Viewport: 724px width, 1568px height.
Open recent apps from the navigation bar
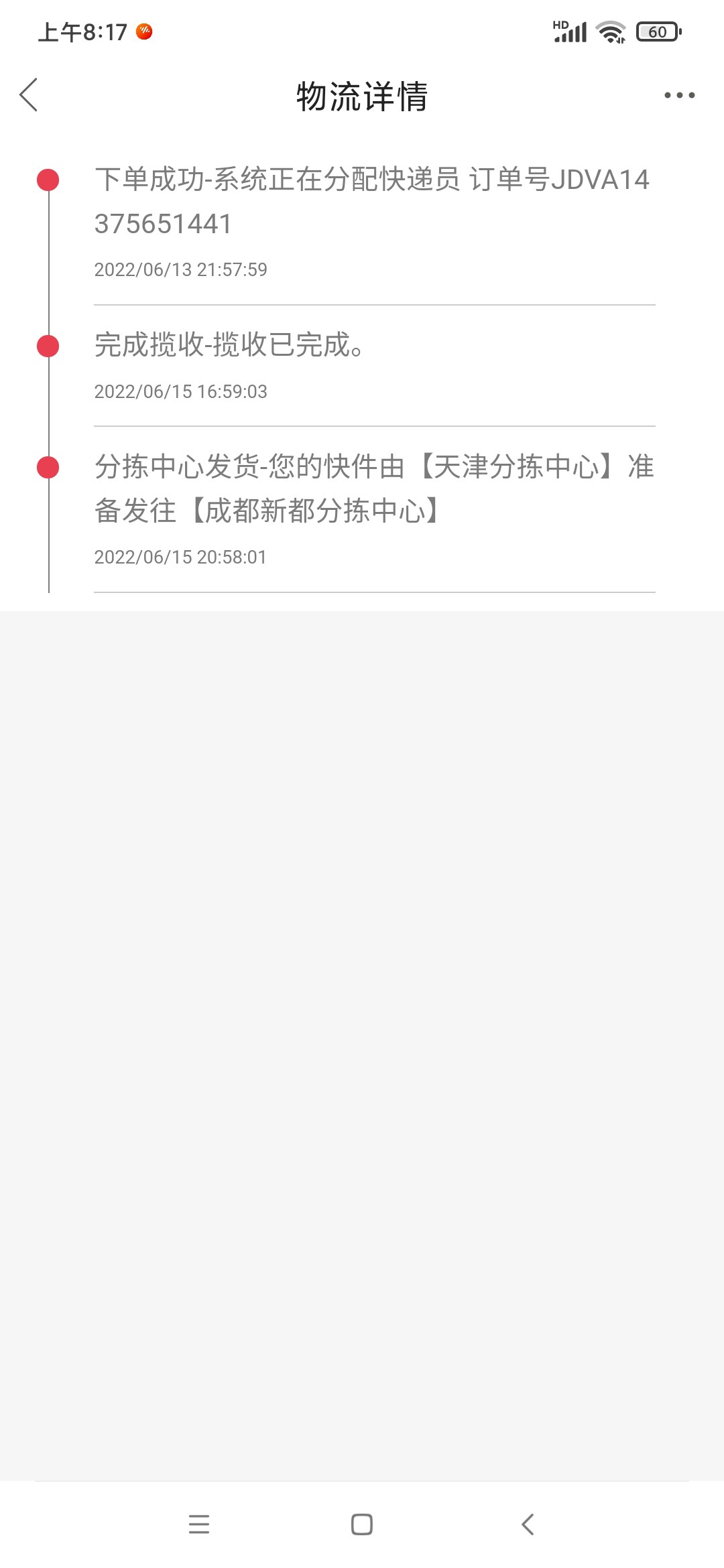[199, 1524]
